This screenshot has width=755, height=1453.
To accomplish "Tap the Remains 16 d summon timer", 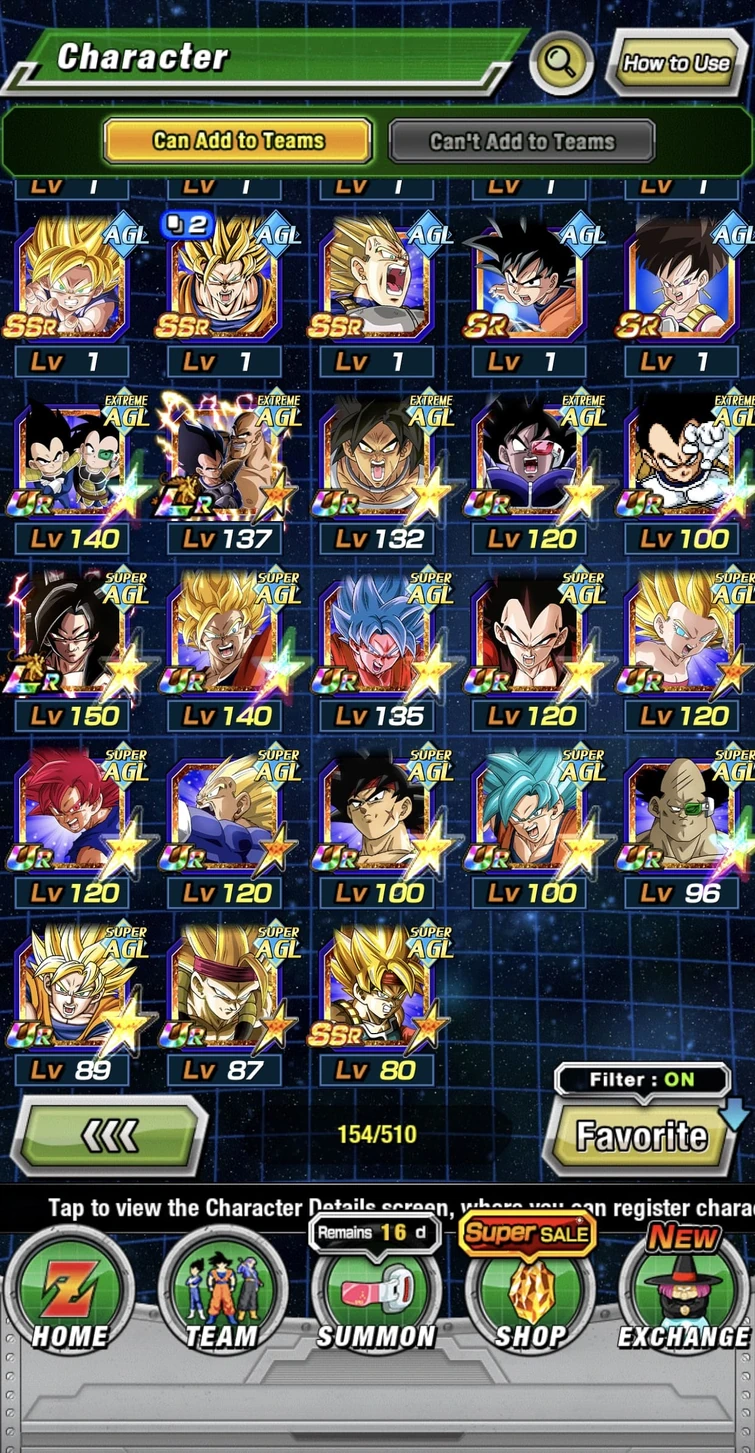I will tap(374, 1233).
